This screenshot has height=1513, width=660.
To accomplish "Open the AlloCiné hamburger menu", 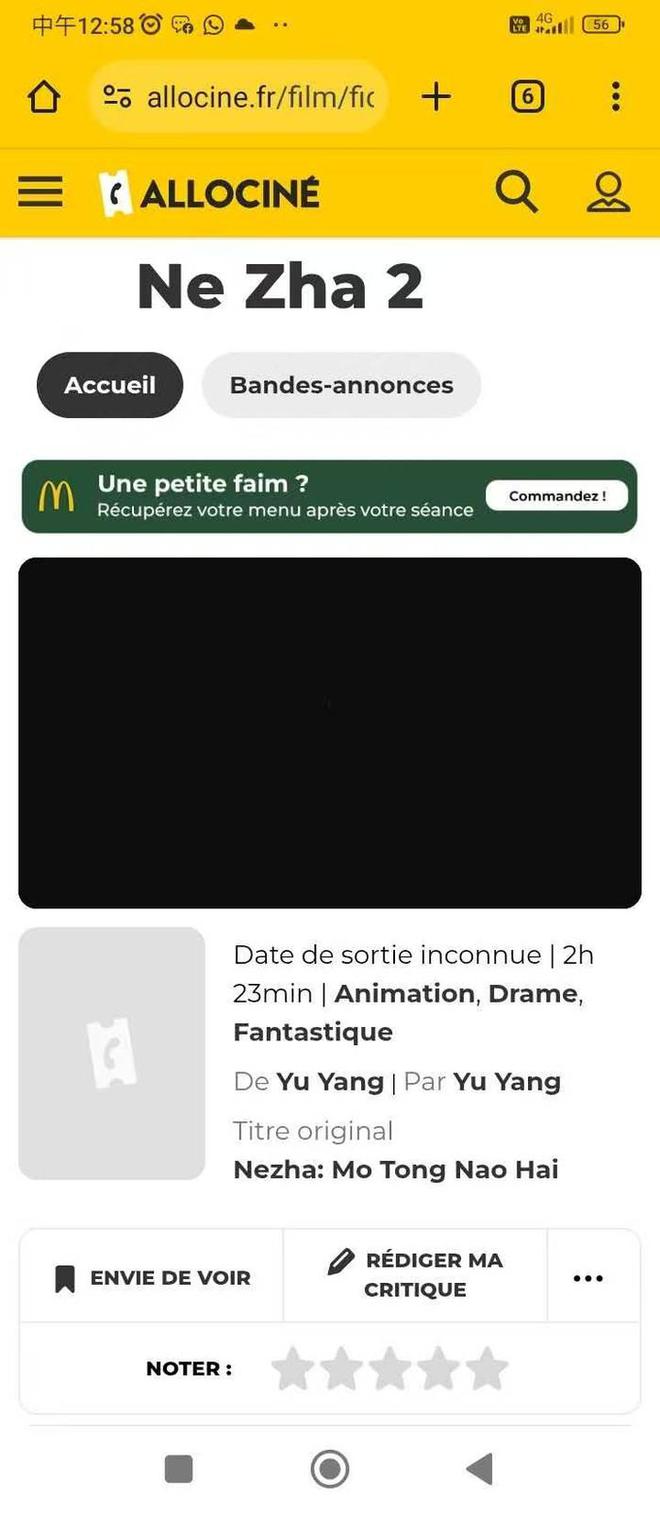I will pos(40,192).
